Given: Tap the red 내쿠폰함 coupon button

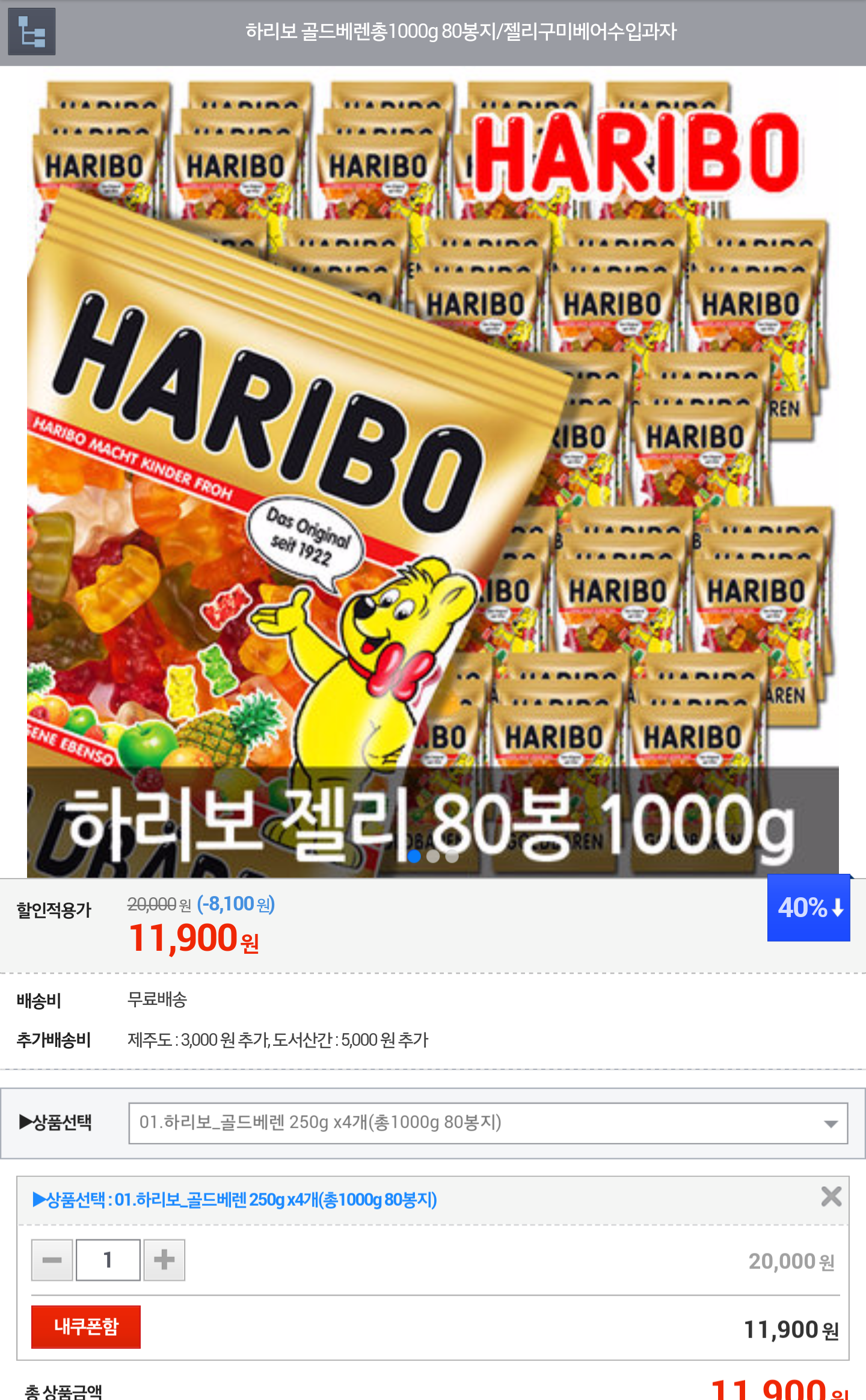Looking at the screenshot, I should 86,1327.
